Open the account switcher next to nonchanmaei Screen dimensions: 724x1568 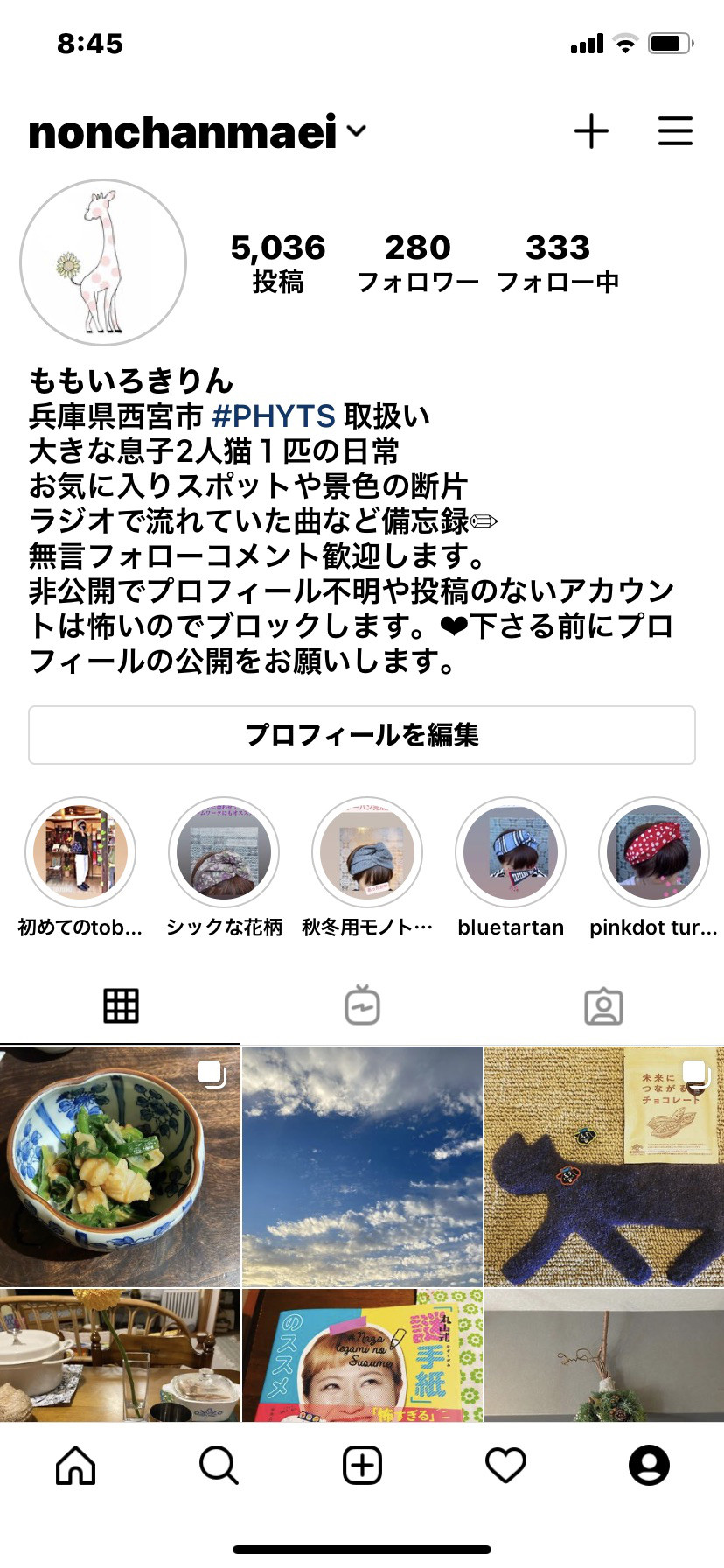pos(356,132)
